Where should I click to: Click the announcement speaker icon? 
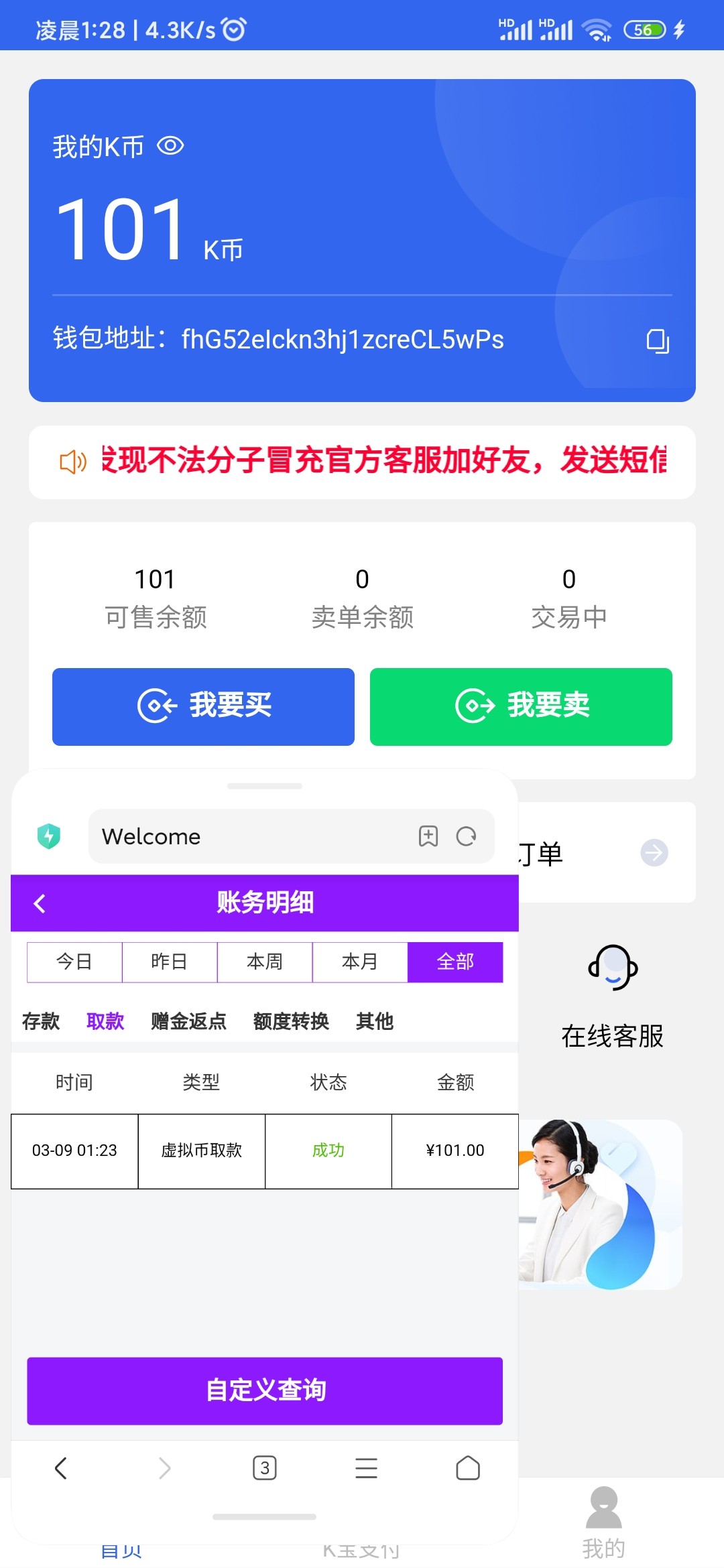pos(72,461)
